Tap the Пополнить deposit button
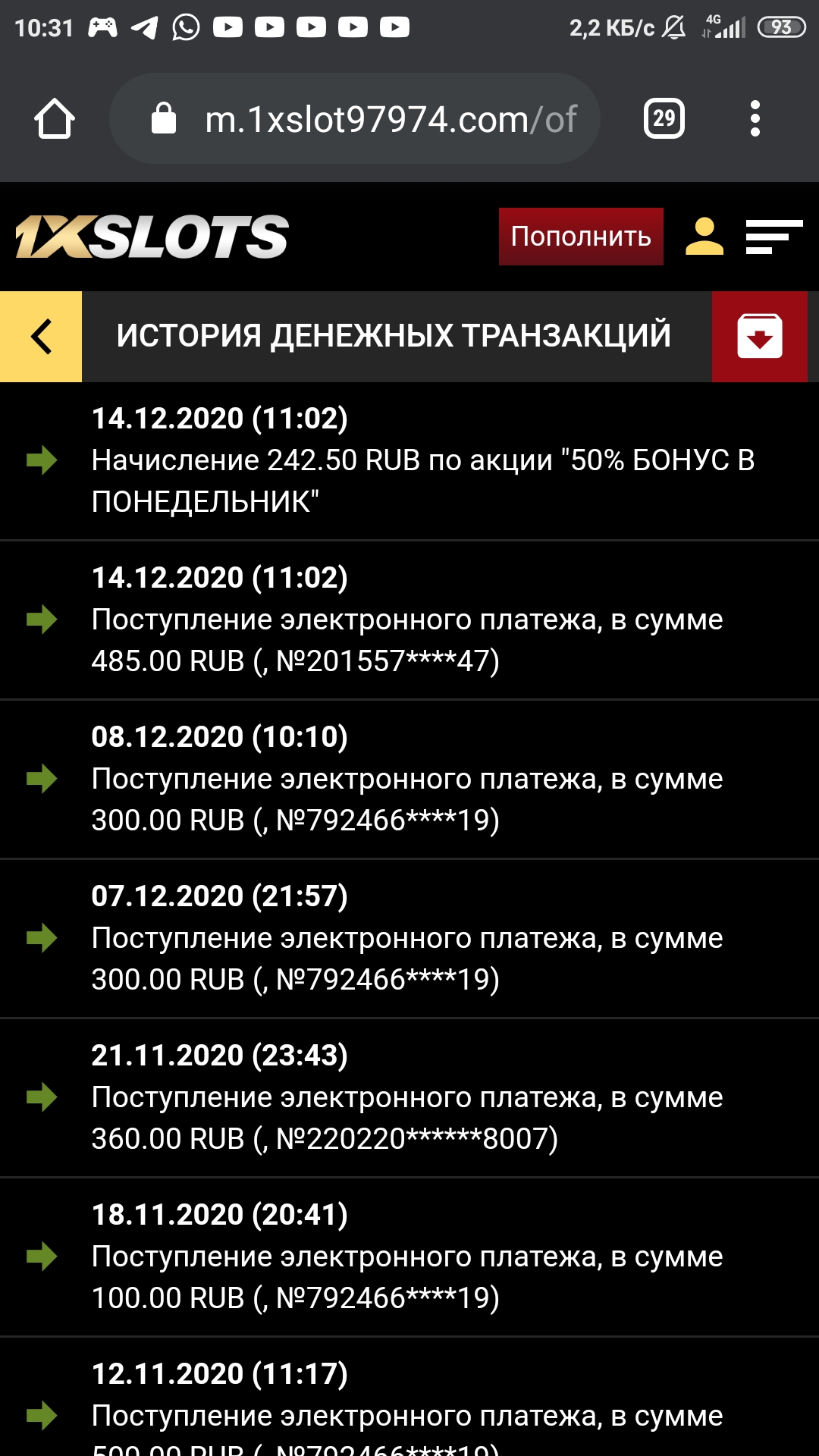Screen dimensions: 819x1456 (x=580, y=237)
